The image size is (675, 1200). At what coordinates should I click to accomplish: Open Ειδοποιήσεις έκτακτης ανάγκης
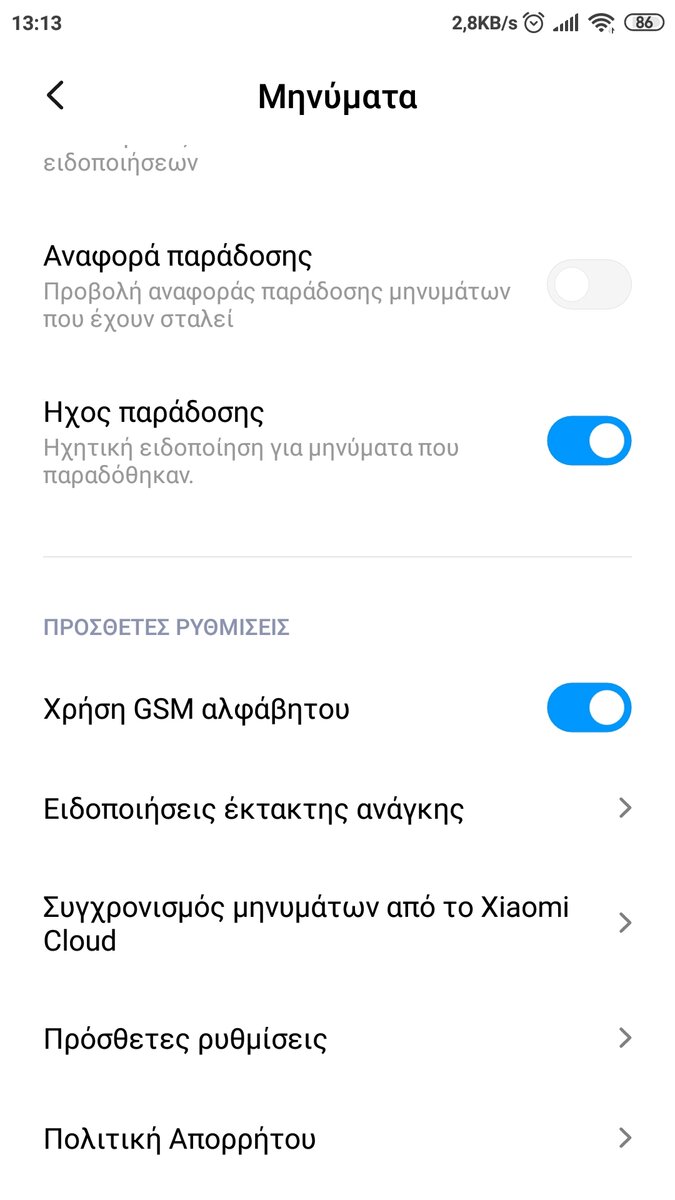[337, 808]
